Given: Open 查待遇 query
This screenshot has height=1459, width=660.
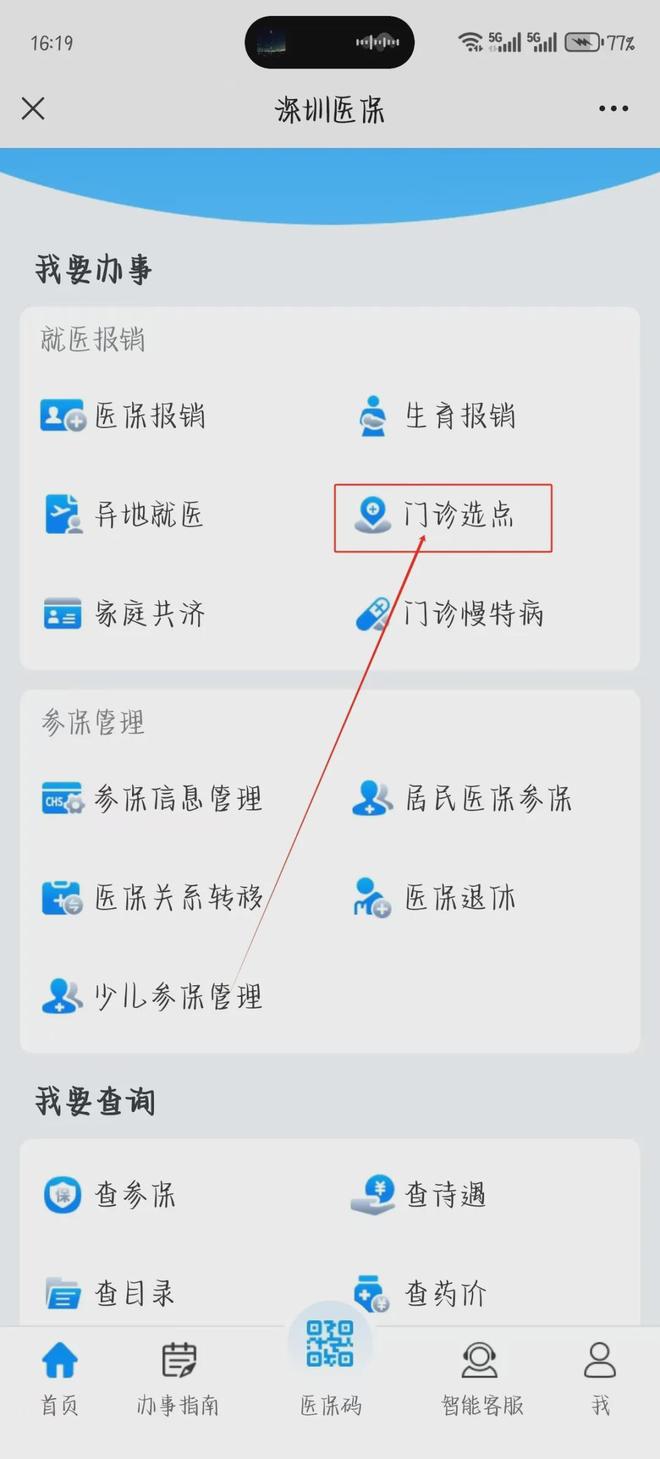Looking at the screenshot, I should 420,1194.
